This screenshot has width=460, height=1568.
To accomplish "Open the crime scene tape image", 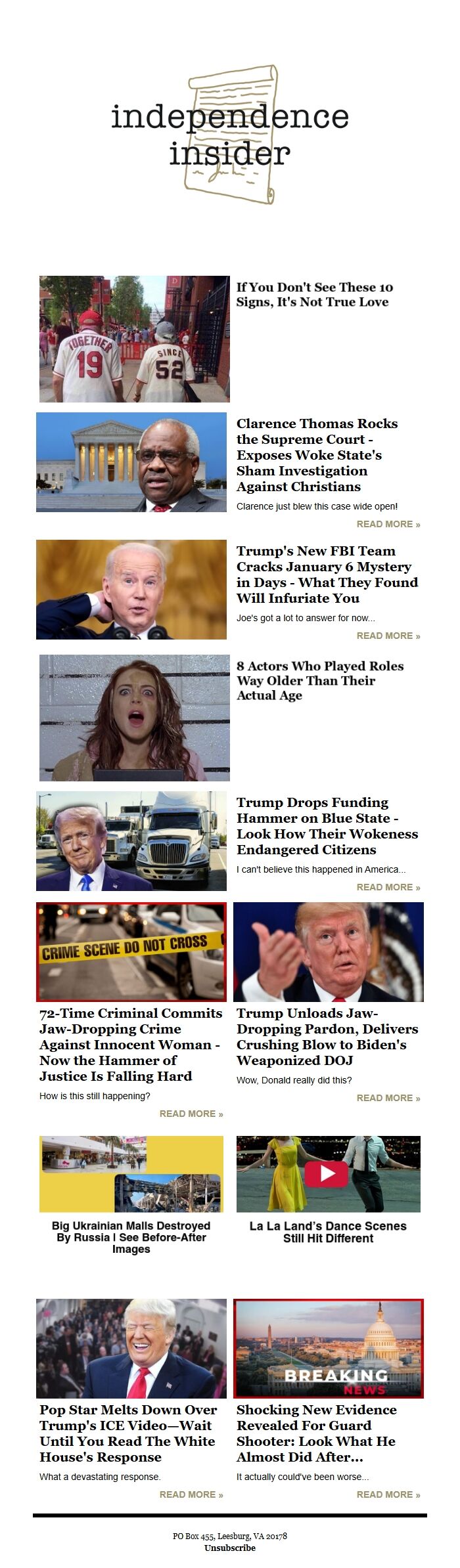I will (x=131, y=951).
